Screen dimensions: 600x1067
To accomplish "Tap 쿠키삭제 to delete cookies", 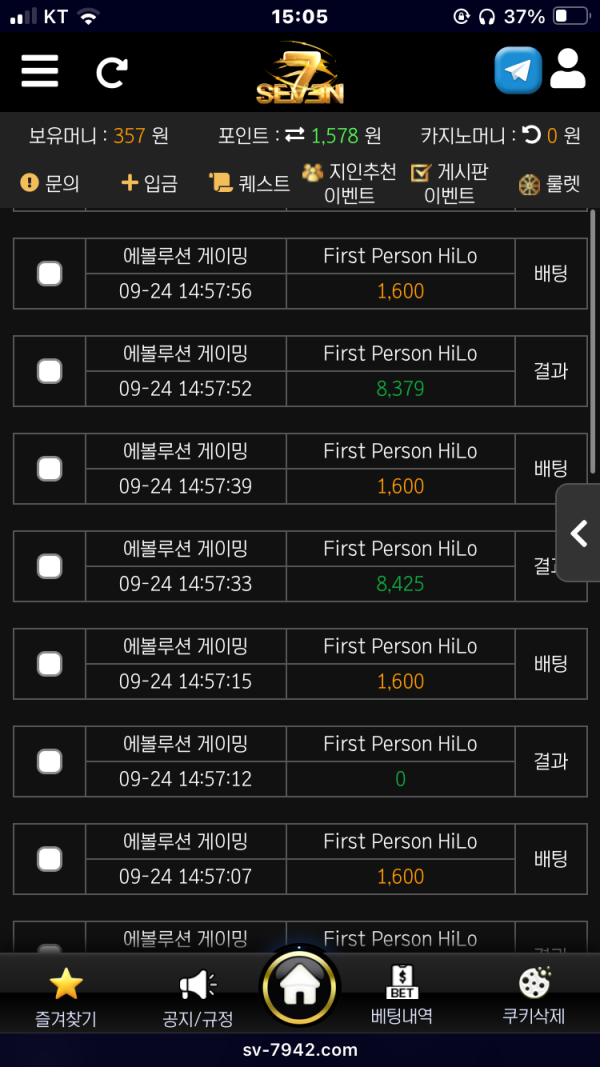I will tap(533, 996).
